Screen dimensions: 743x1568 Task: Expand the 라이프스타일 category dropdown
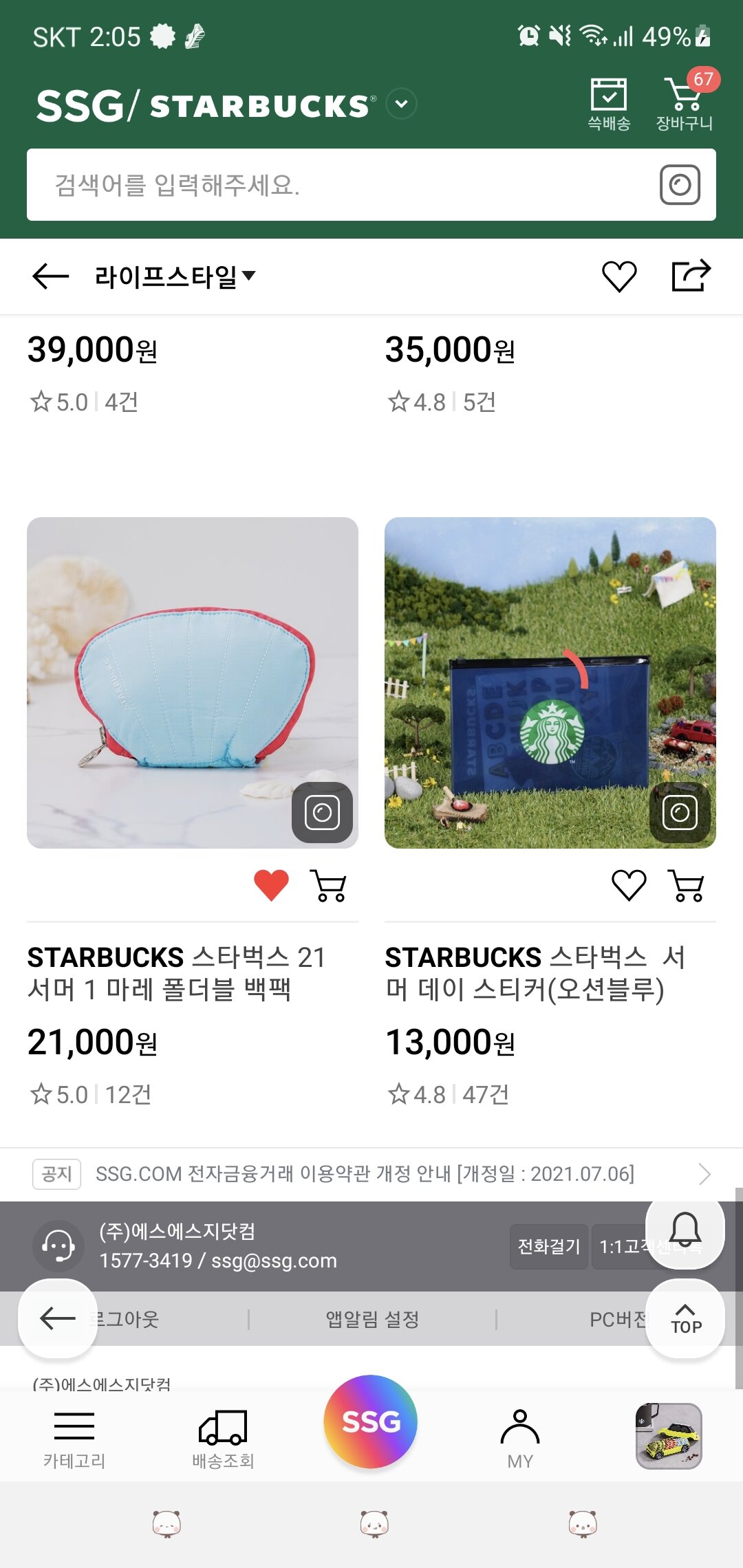coord(175,276)
